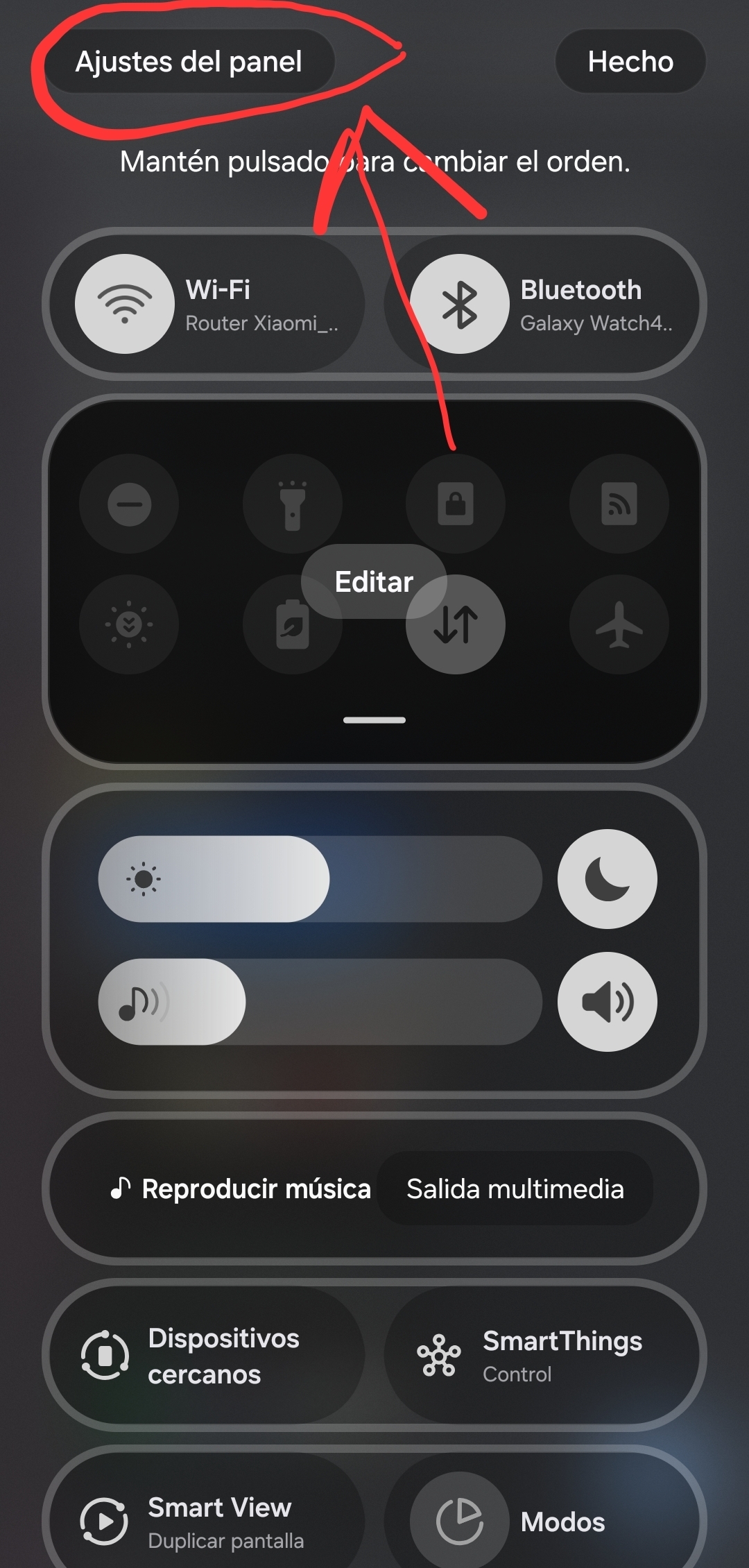
Task: Tap Hecho to finish editing
Action: pyautogui.click(x=630, y=62)
